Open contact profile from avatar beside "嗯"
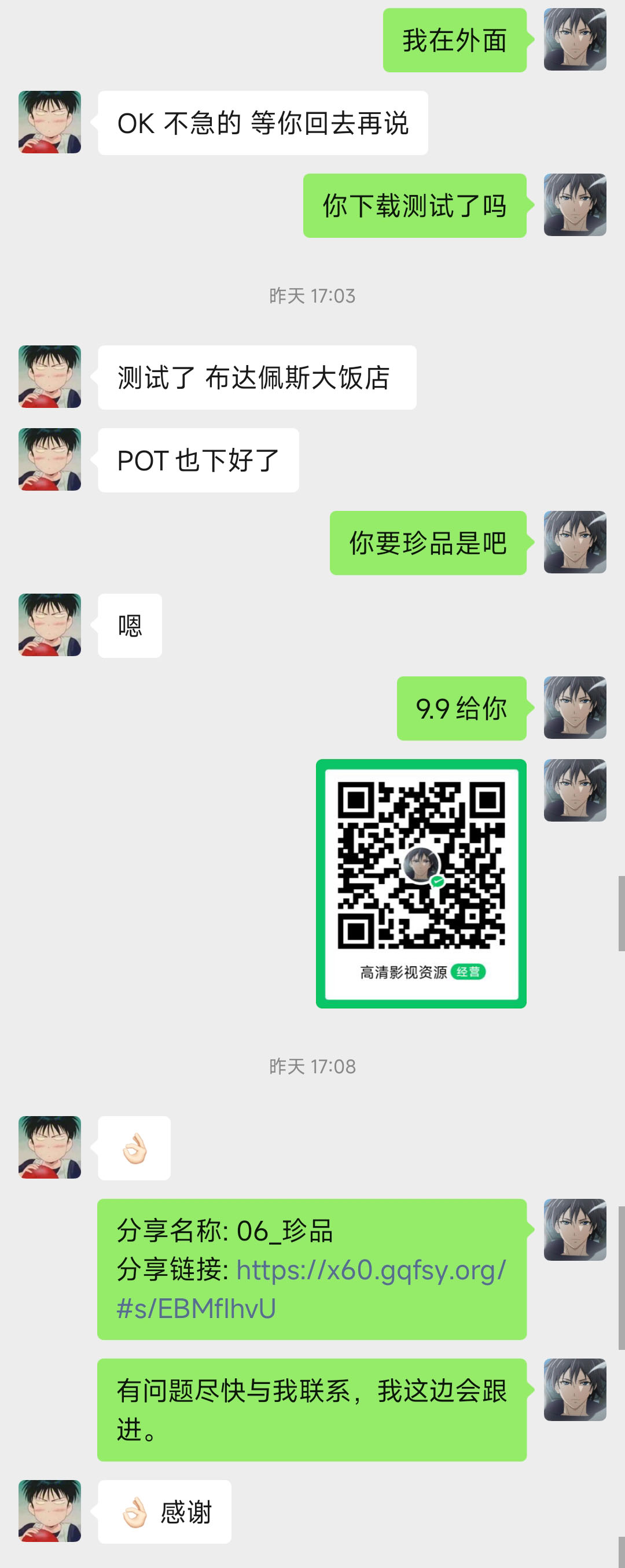 (x=49, y=624)
